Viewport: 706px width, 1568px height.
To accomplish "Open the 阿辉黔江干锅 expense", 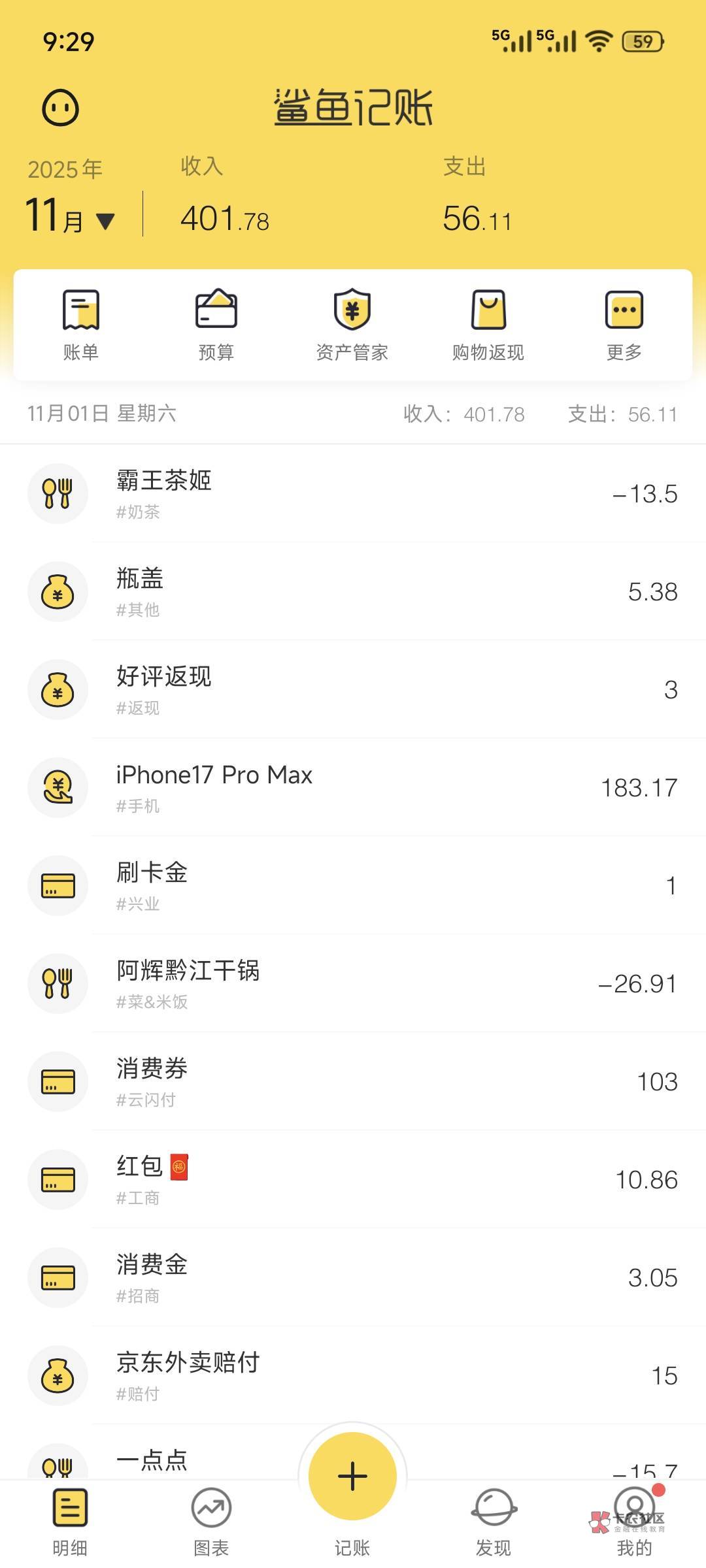I will click(353, 983).
